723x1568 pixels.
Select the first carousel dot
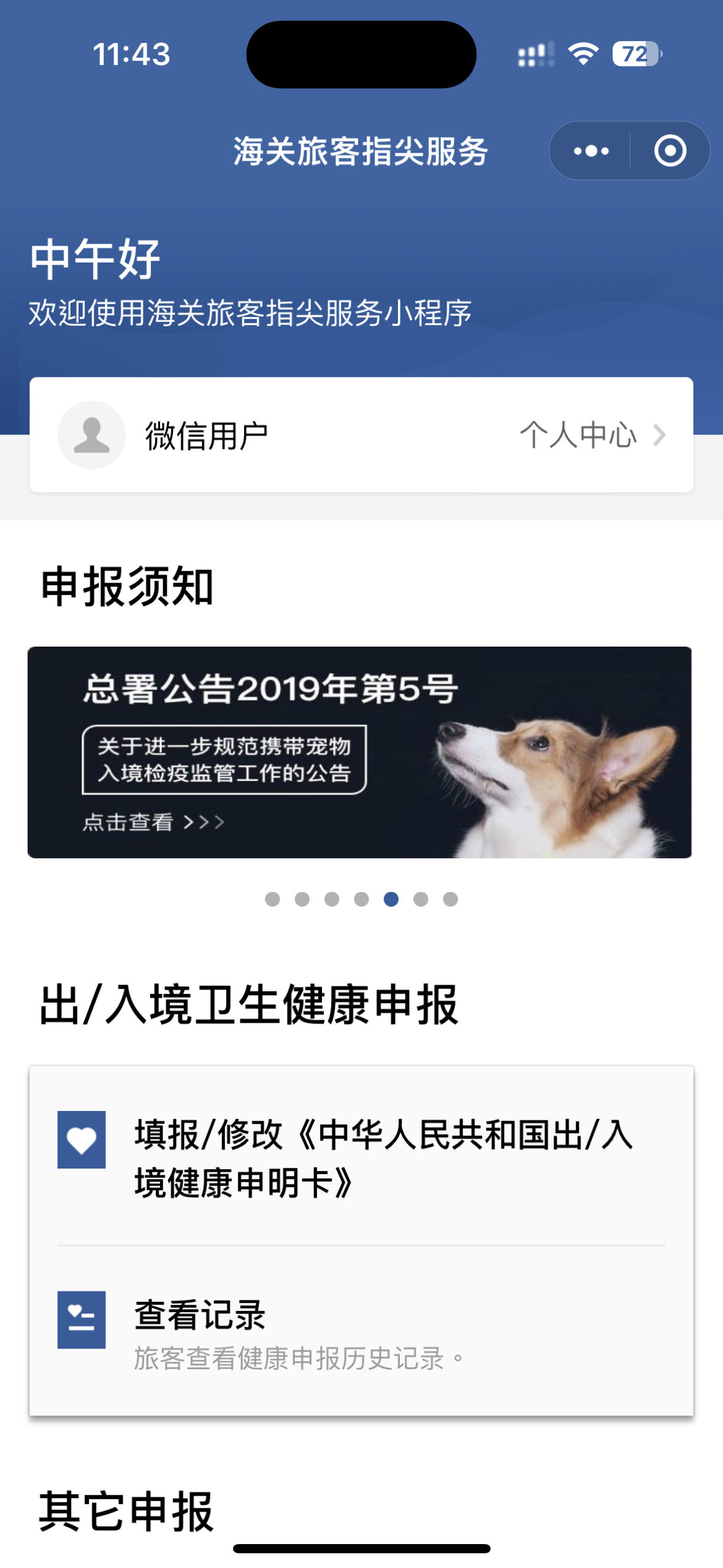[272, 900]
